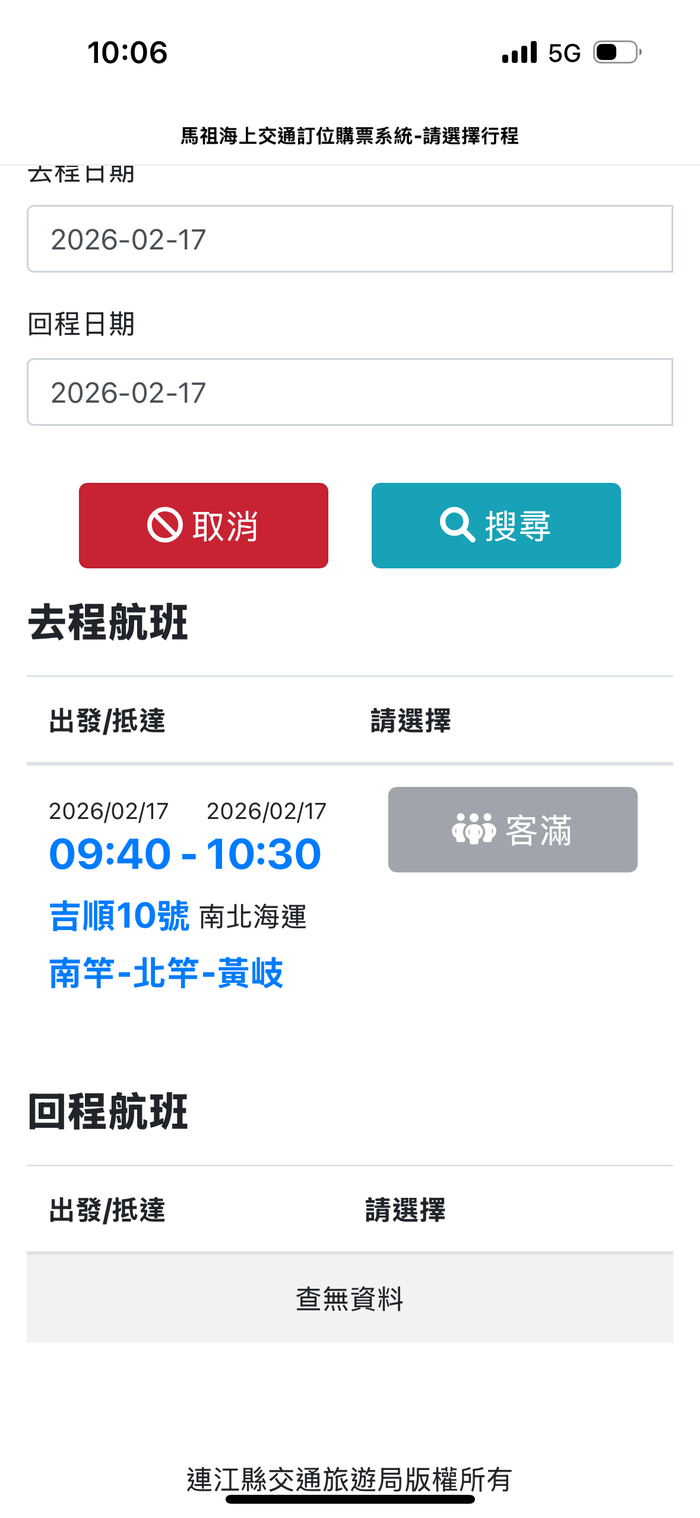Search ferry schedules with 搜尋 button

pos(496,526)
